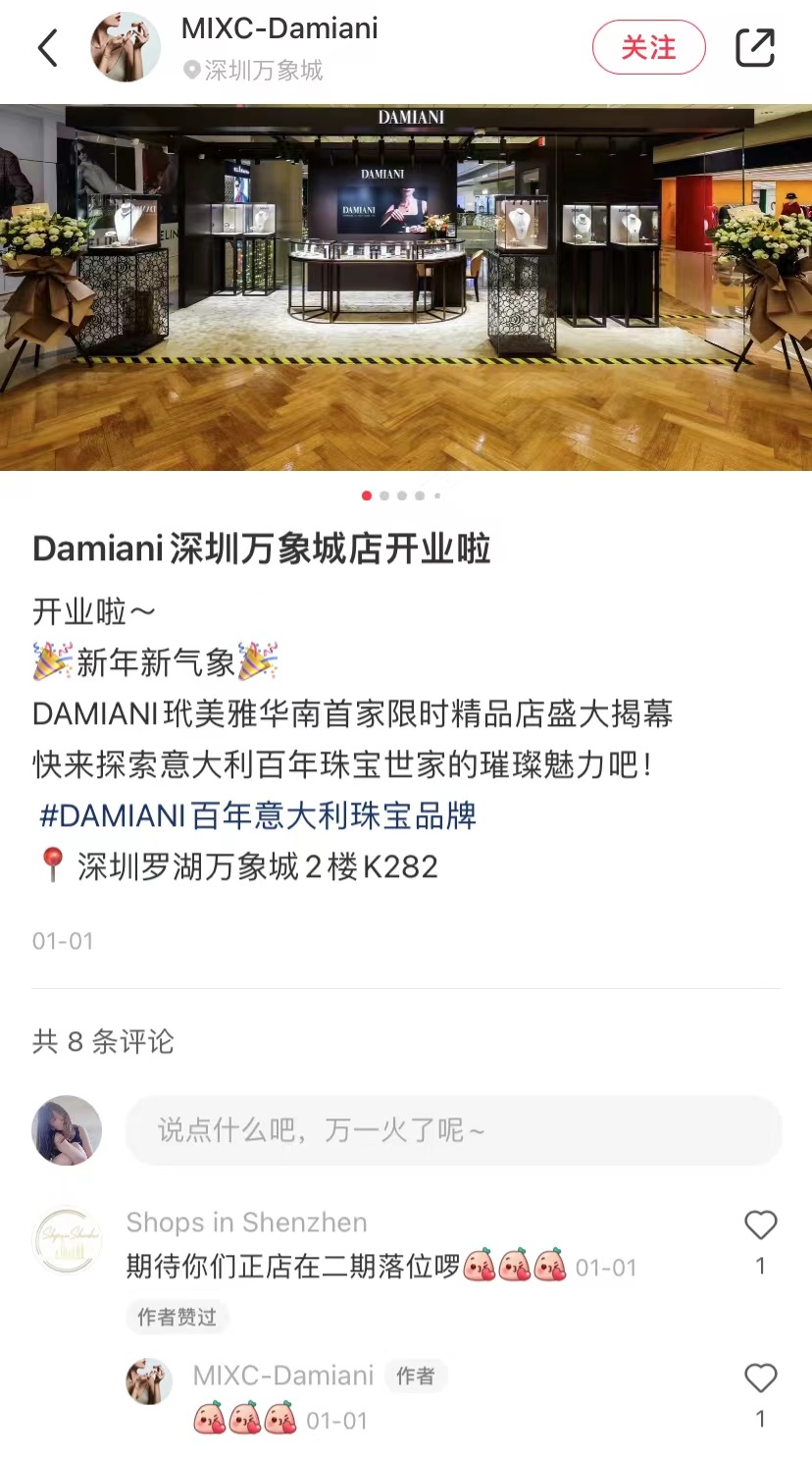
Task: Follow MIXC-Damiani with the 关注 button
Action: [648, 47]
